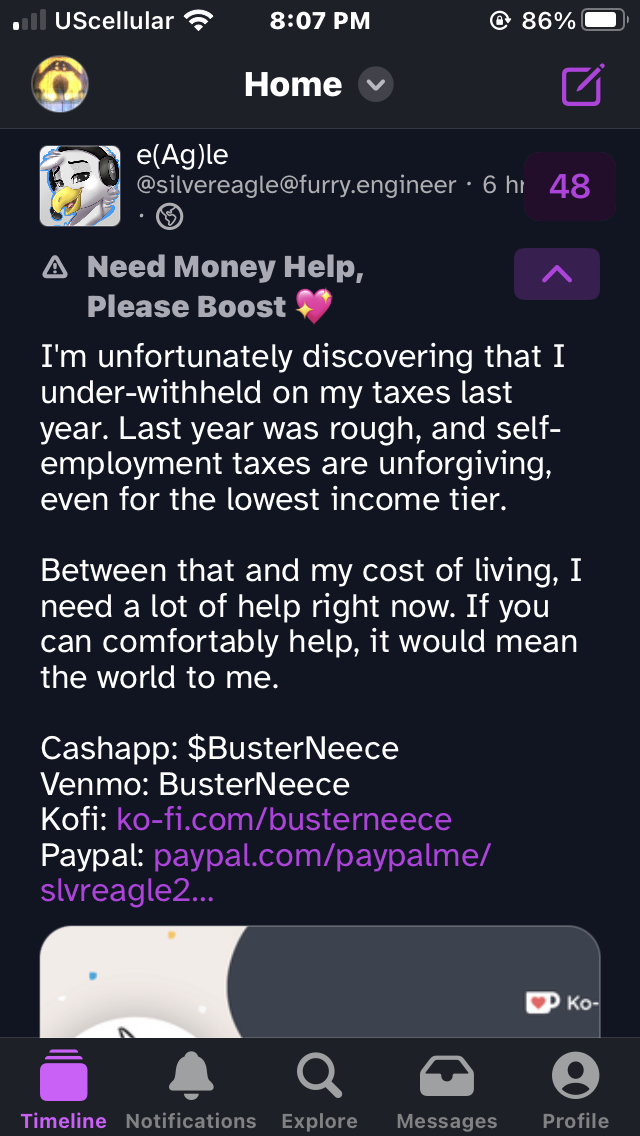Open your profile avatar in the header
The width and height of the screenshot is (640, 1136).
[61, 84]
